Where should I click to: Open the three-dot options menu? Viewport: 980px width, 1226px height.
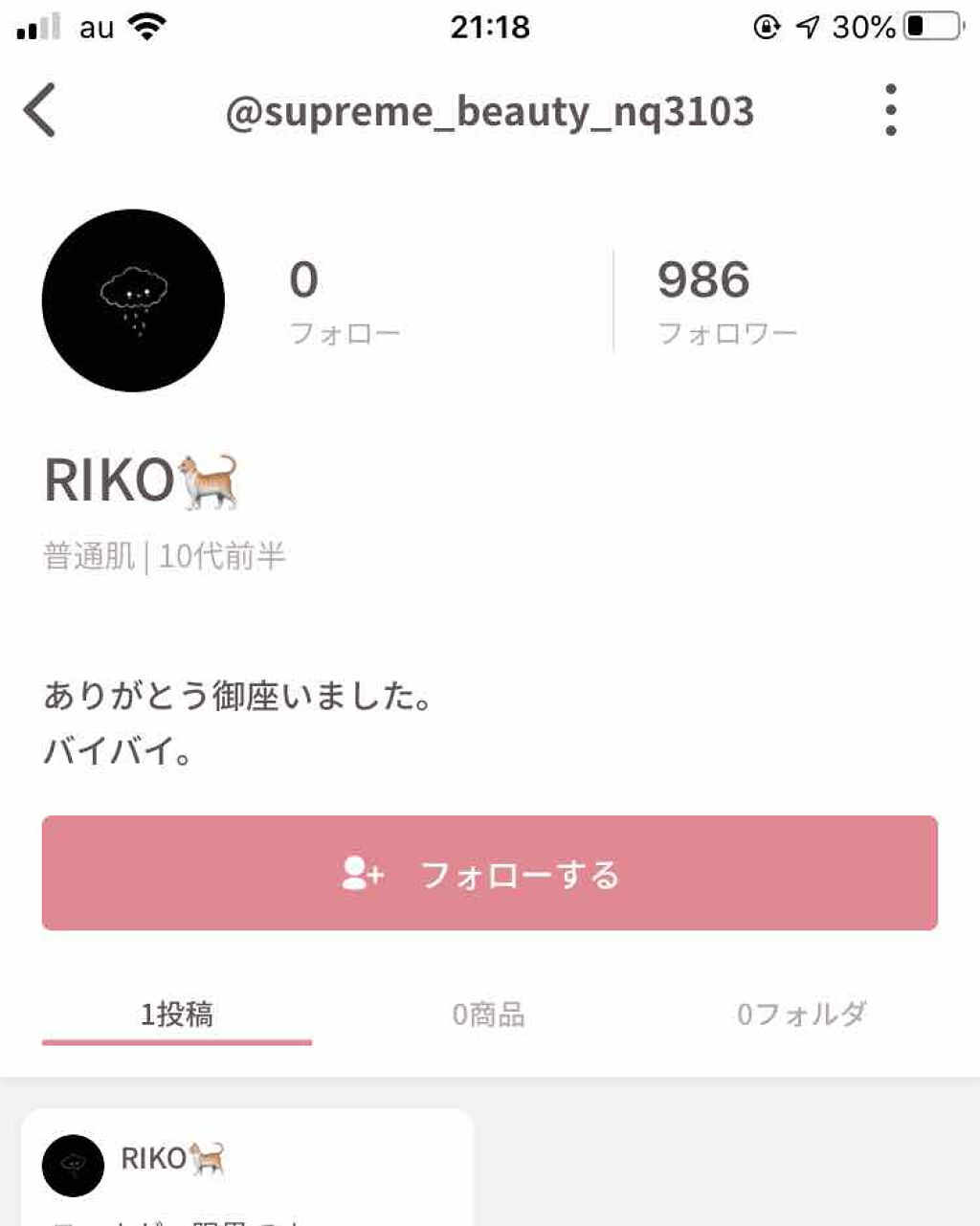point(891,108)
